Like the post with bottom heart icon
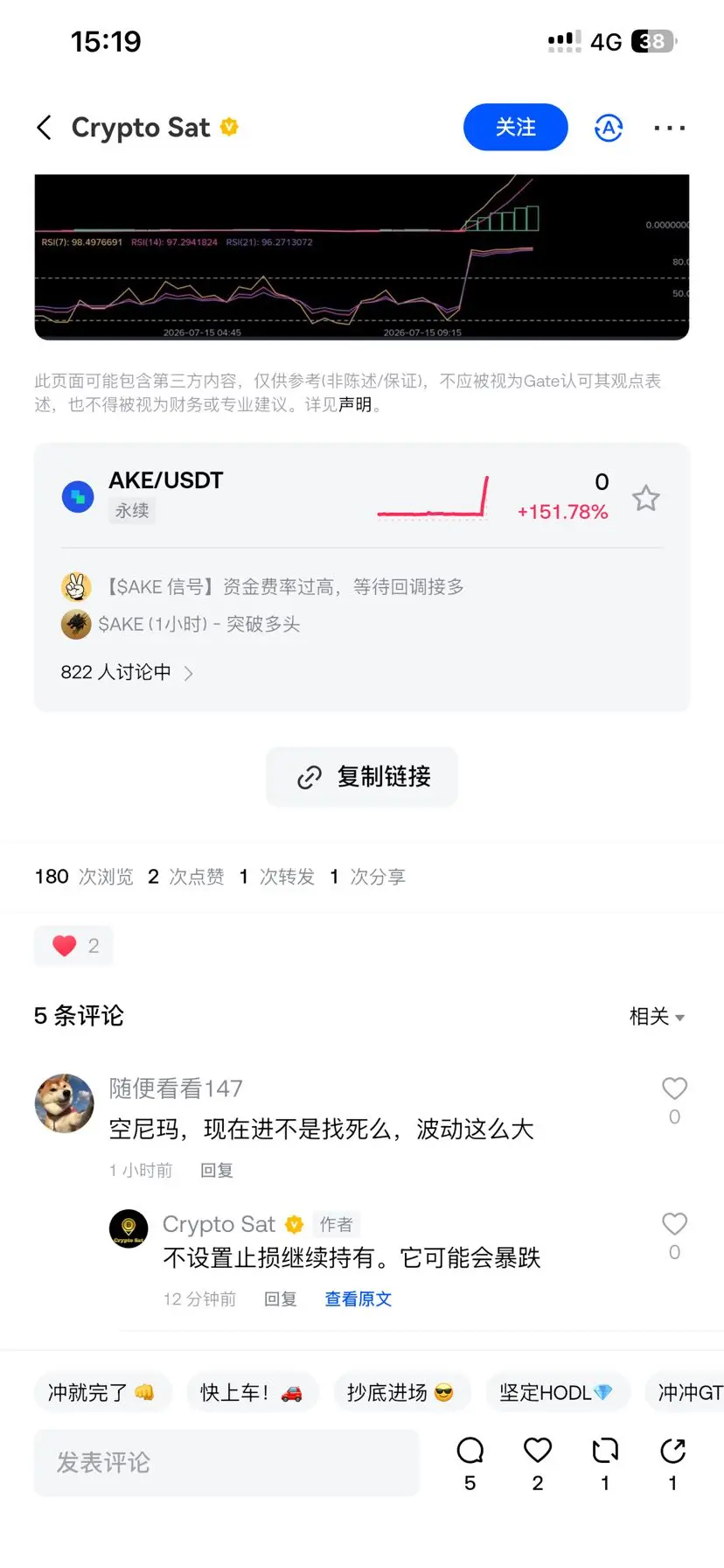The height and width of the screenshot is (1568, 724). click(x=538, y=1451)
